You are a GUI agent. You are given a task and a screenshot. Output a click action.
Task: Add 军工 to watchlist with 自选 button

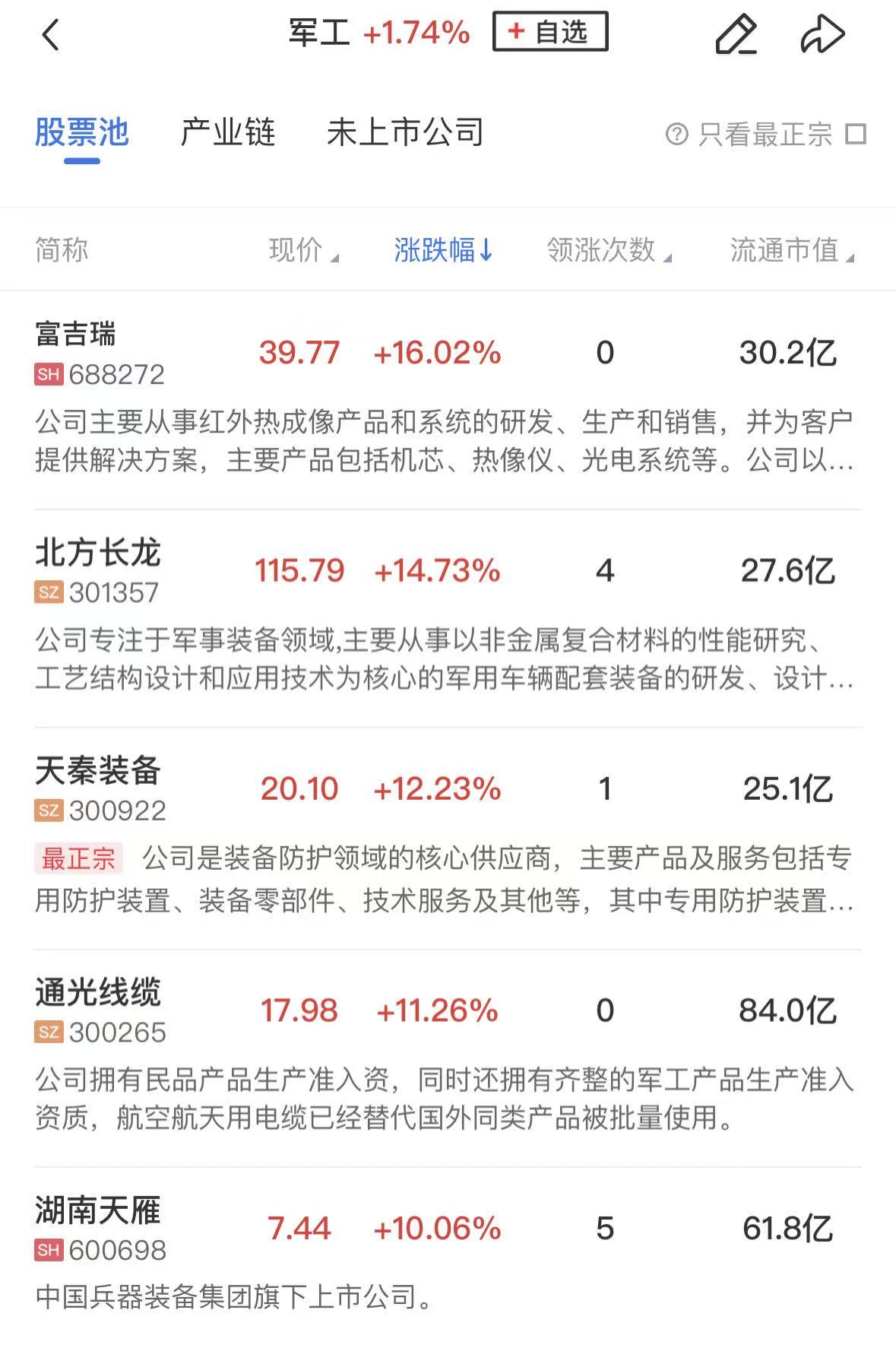pyautogui.click(x=550, y=32)
